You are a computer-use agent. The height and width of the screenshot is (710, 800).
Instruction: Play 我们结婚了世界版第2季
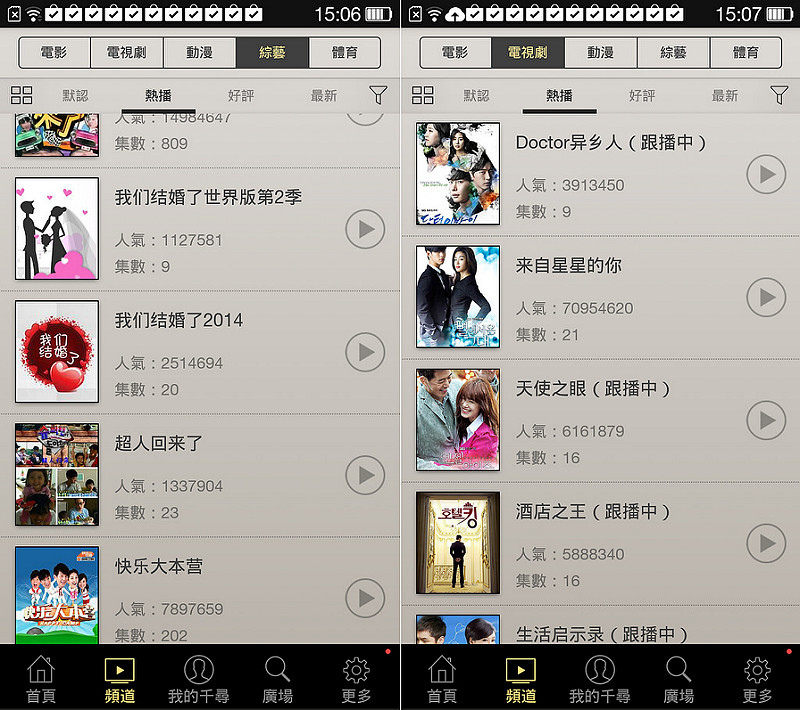tap(365, 229)
